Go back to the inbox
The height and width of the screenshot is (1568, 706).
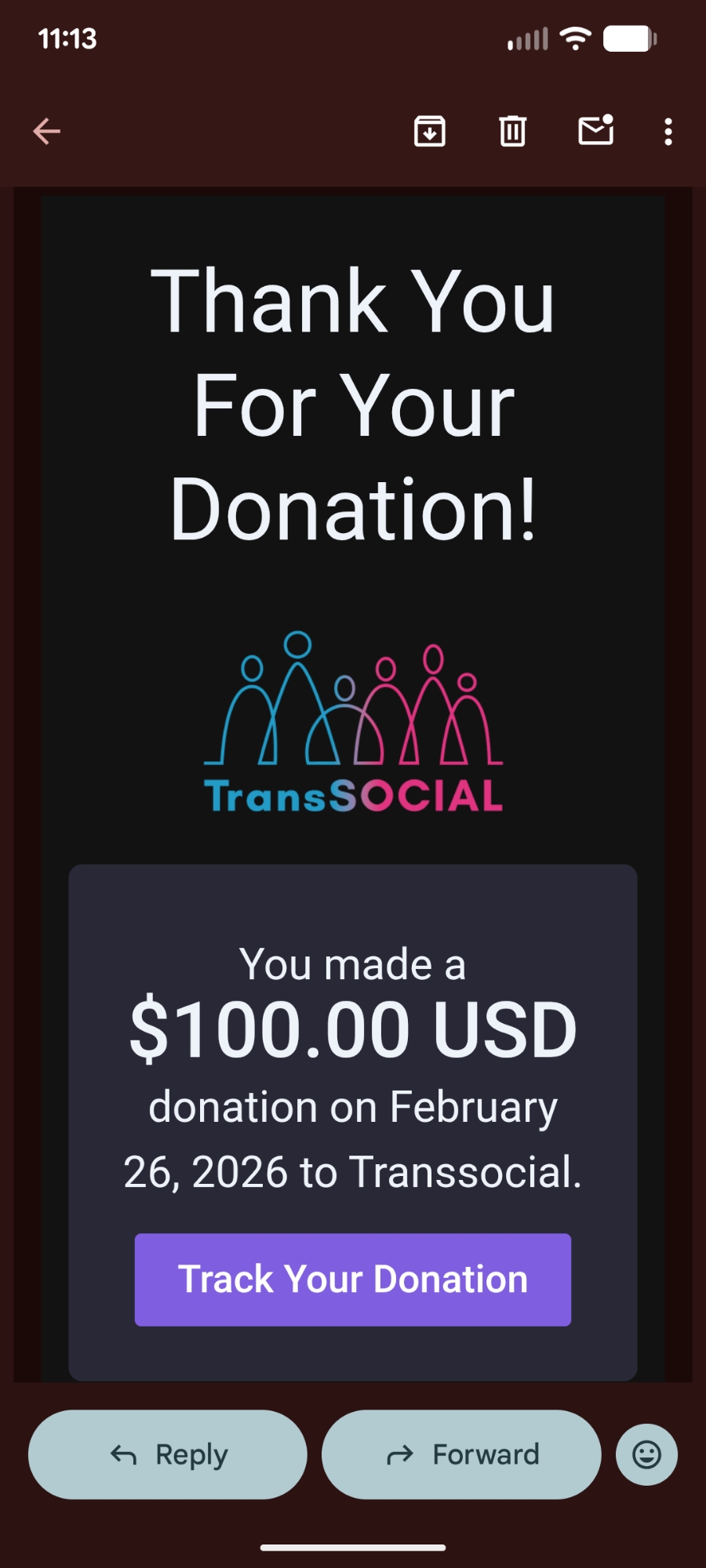(x=47, y=132)
